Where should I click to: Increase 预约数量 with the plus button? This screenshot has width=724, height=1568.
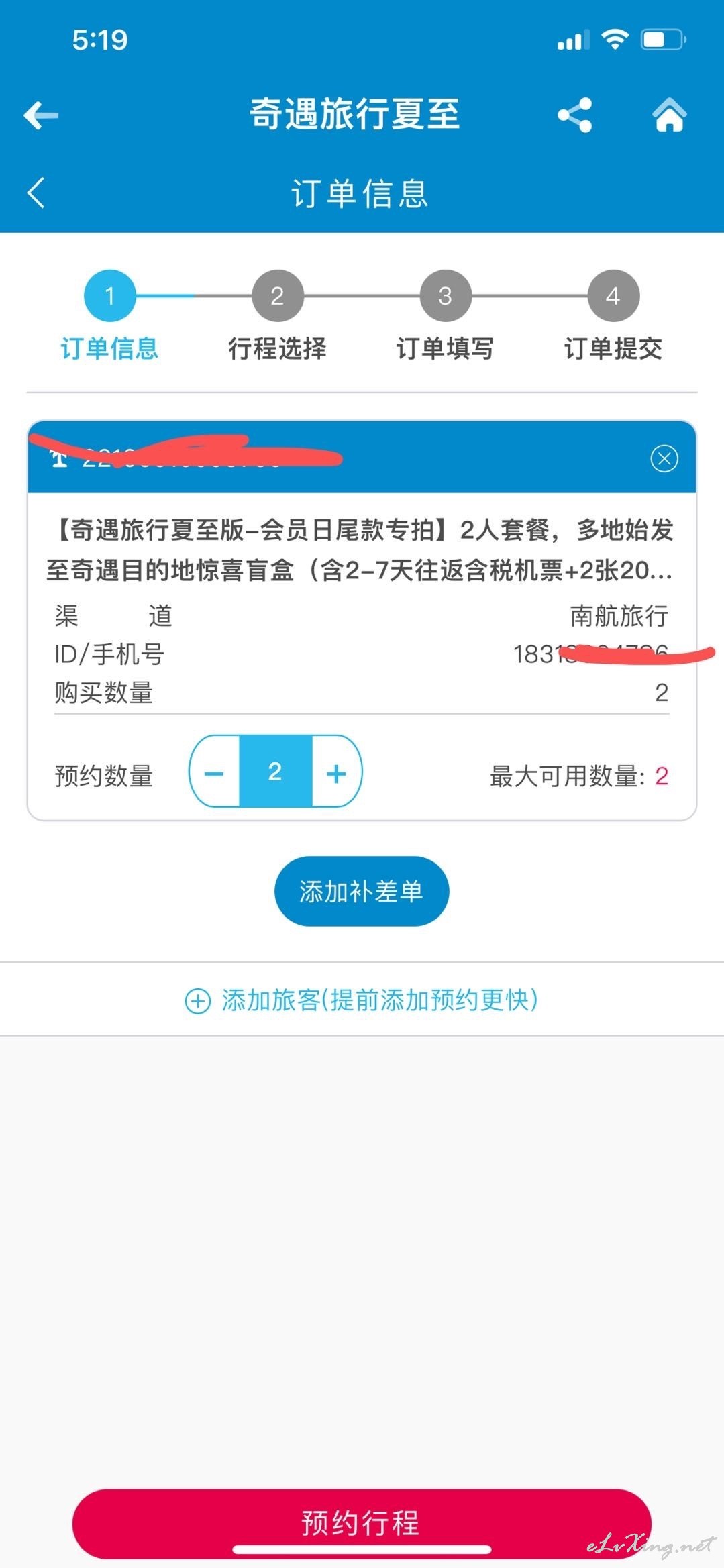point(337,772)
